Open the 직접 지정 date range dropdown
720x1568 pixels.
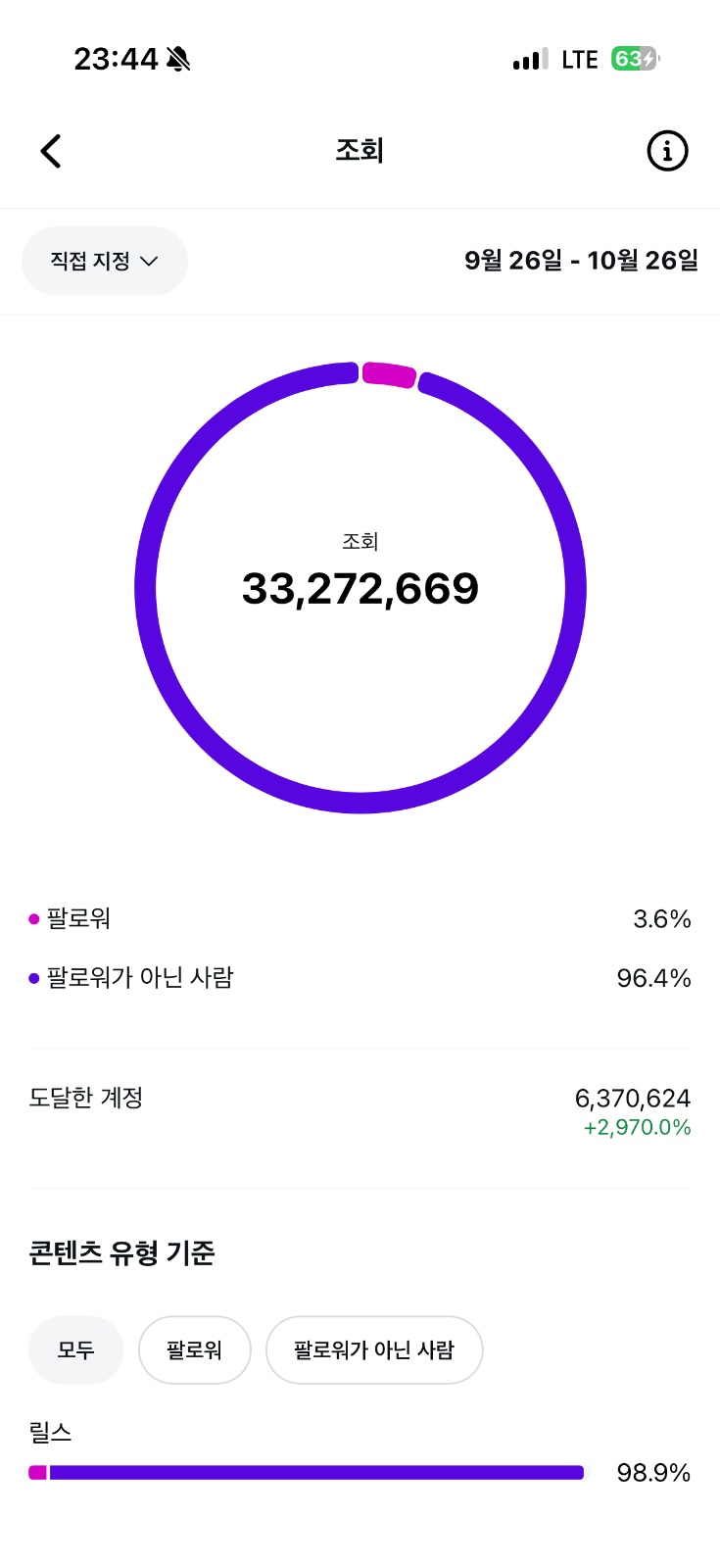click(104, 261)
